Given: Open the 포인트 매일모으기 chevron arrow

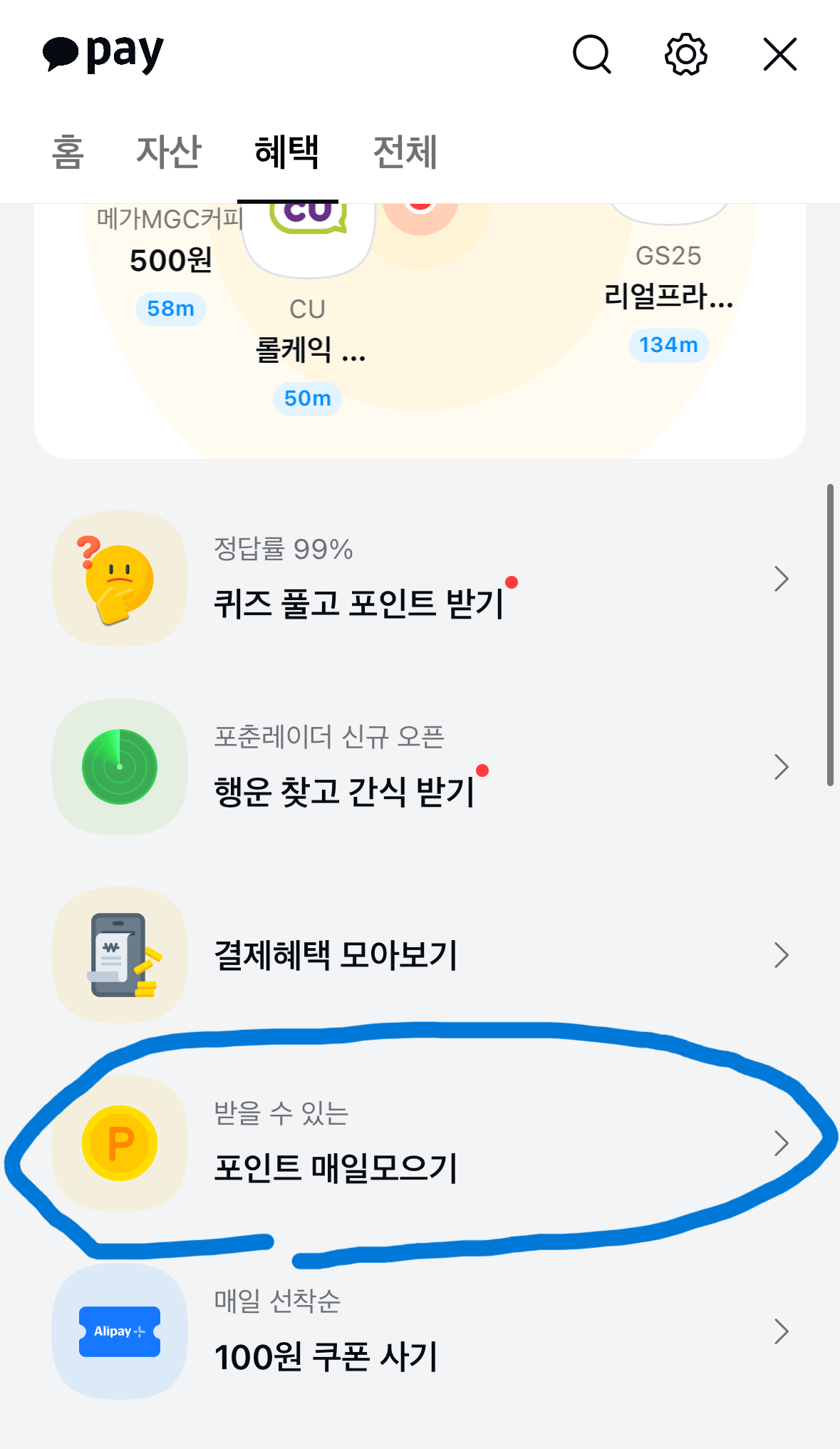Looking at the screenshot, I should (782, 1143).
